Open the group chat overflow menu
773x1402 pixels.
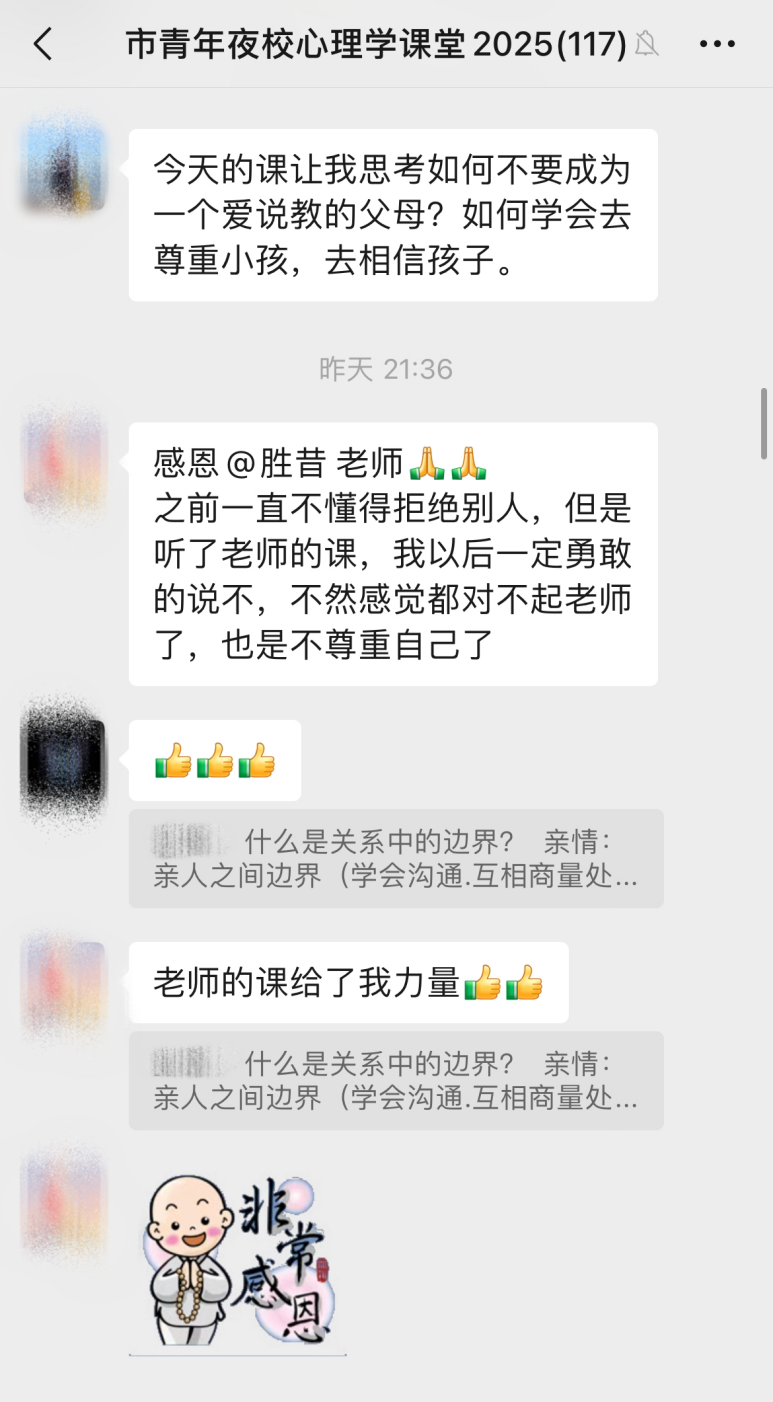point(716,44)
